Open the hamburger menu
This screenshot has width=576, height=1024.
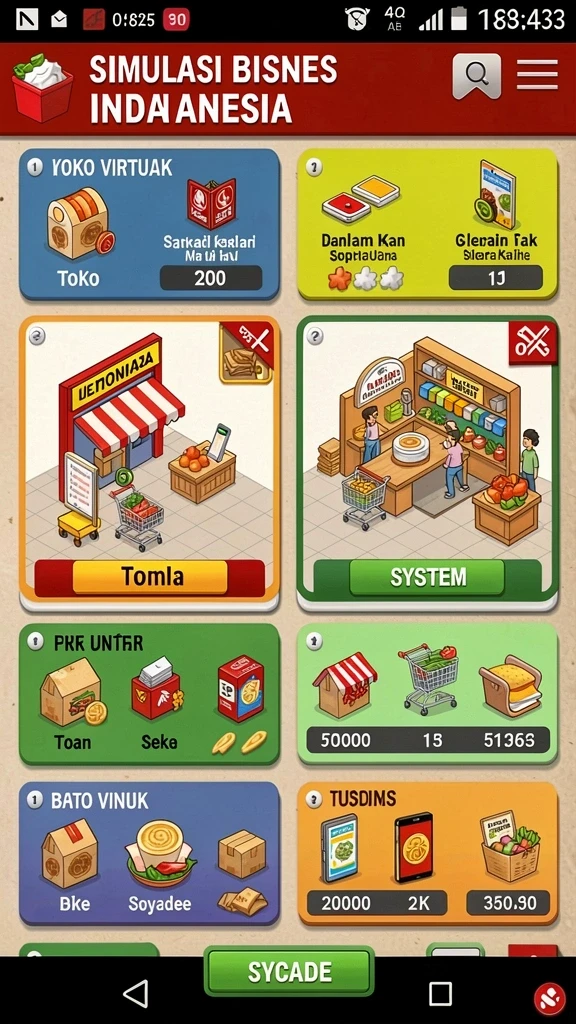[537, 75]
